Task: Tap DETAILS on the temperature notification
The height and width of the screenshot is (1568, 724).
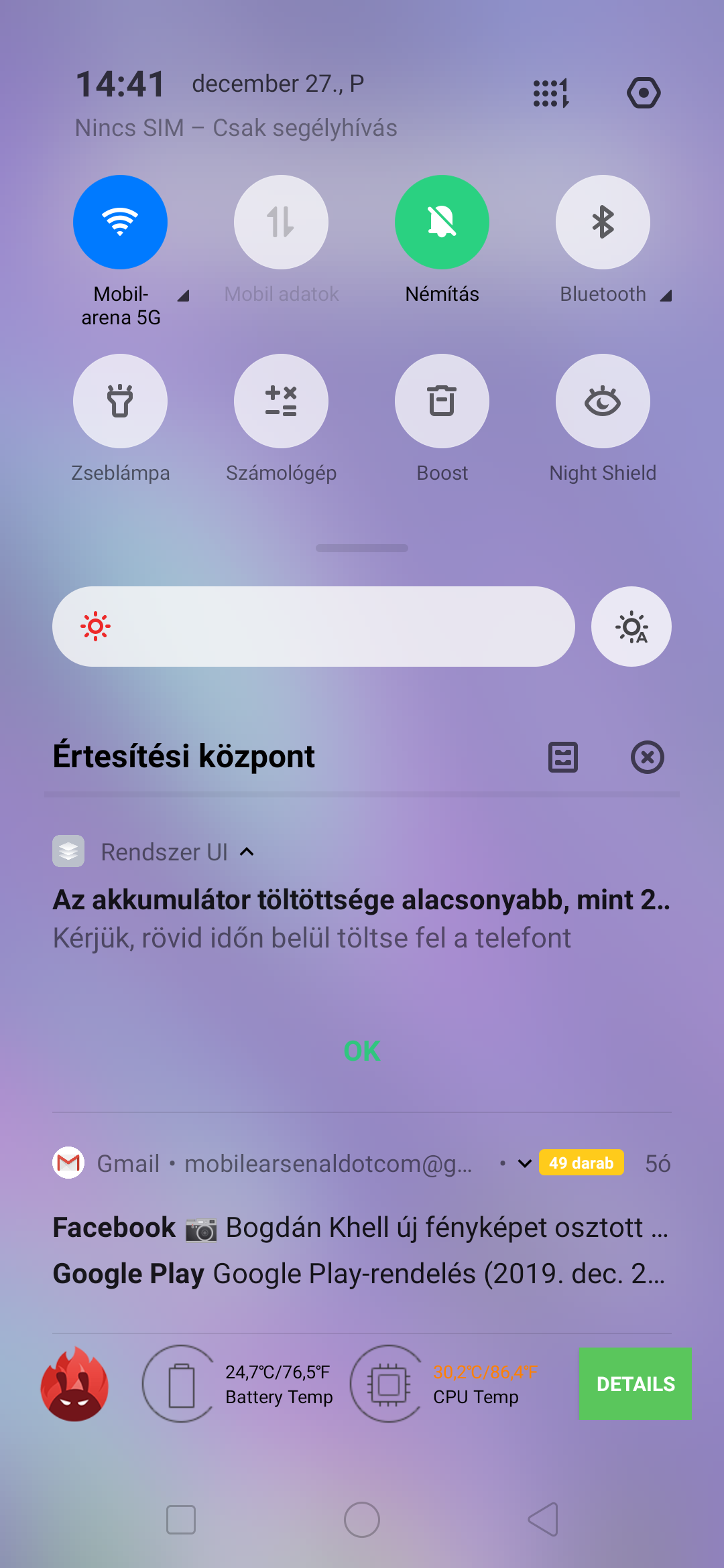Action: tap(636, 1384)
